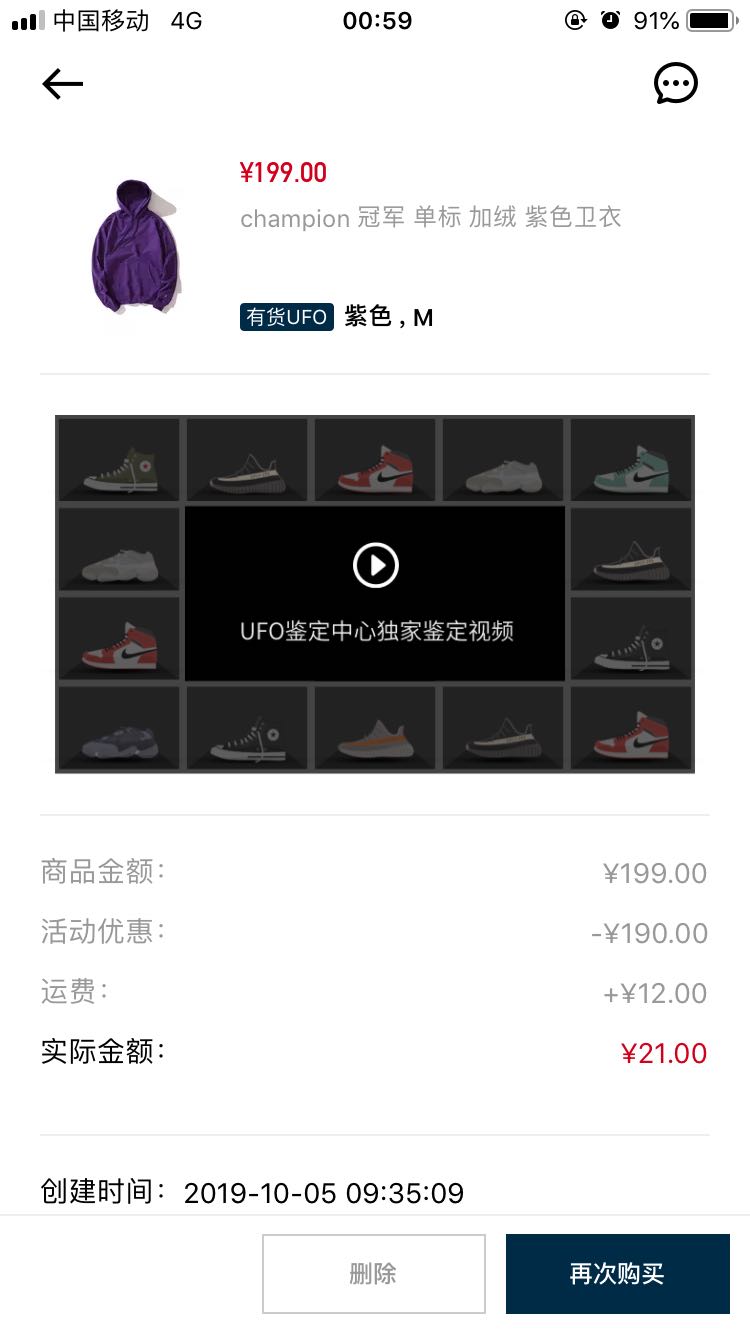This screenshot has width=750, height=1334.
Task: Tap 再次购买 to buy again
Action: [617, 1273]
